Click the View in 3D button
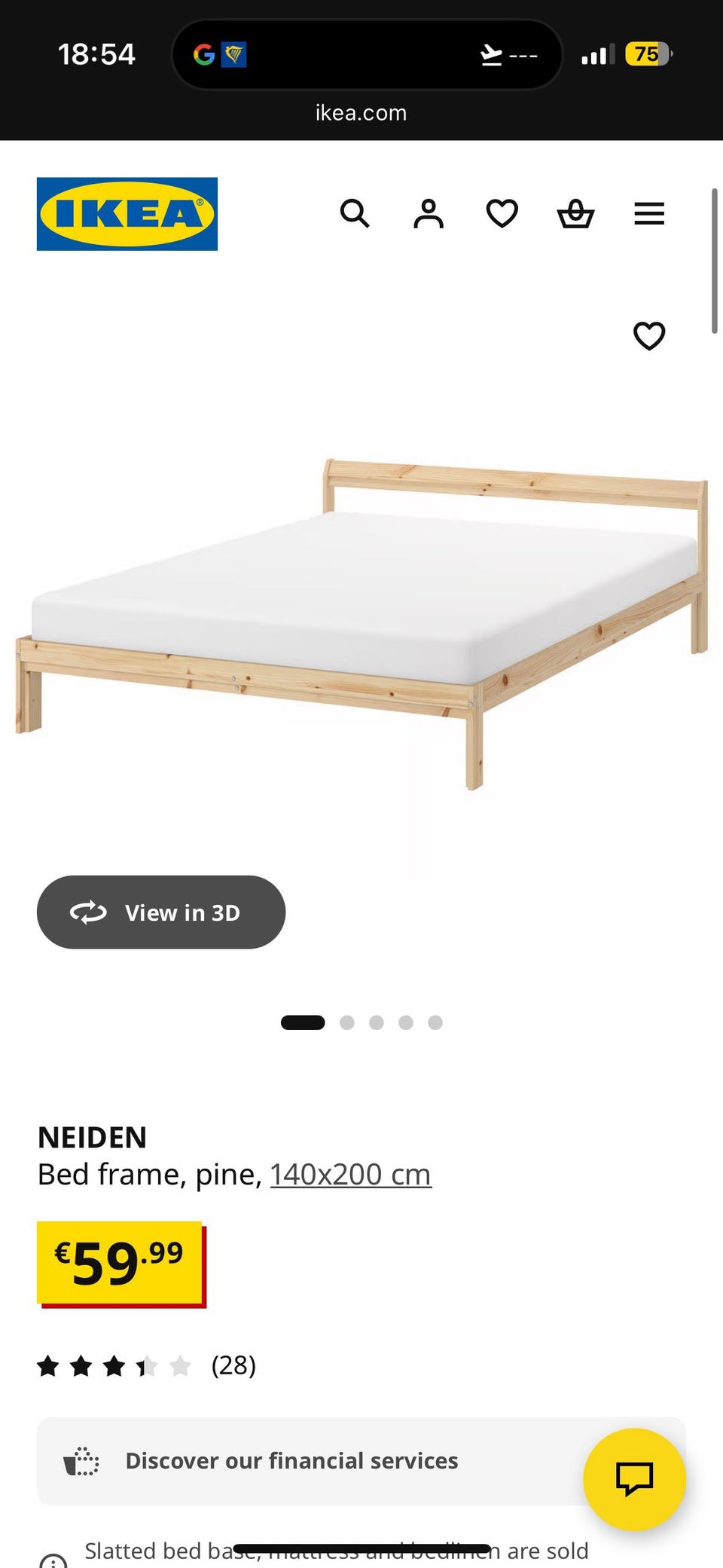The width and height of the screenshot is (723, 1568). point(161,912)
